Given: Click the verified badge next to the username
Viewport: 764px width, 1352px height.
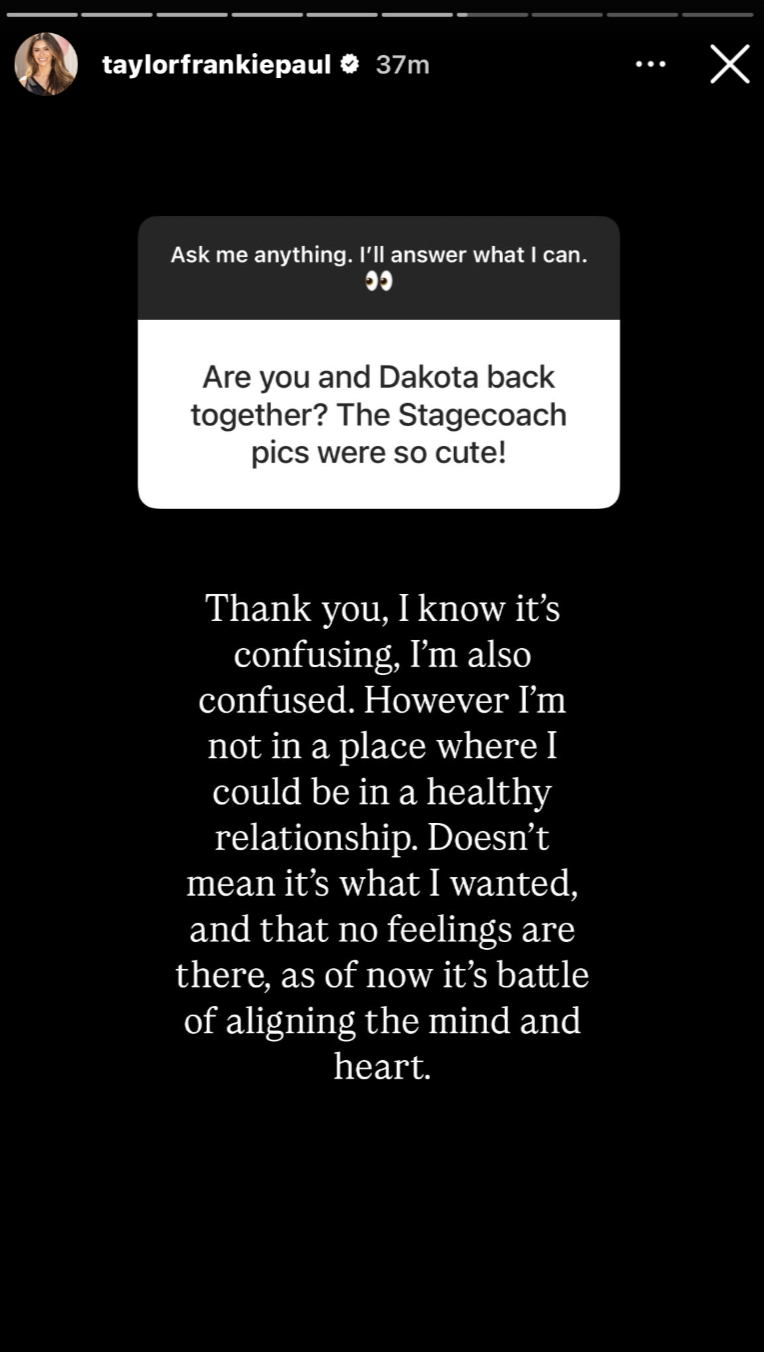Looking at the screenshot, I should (x=348, y=63).
